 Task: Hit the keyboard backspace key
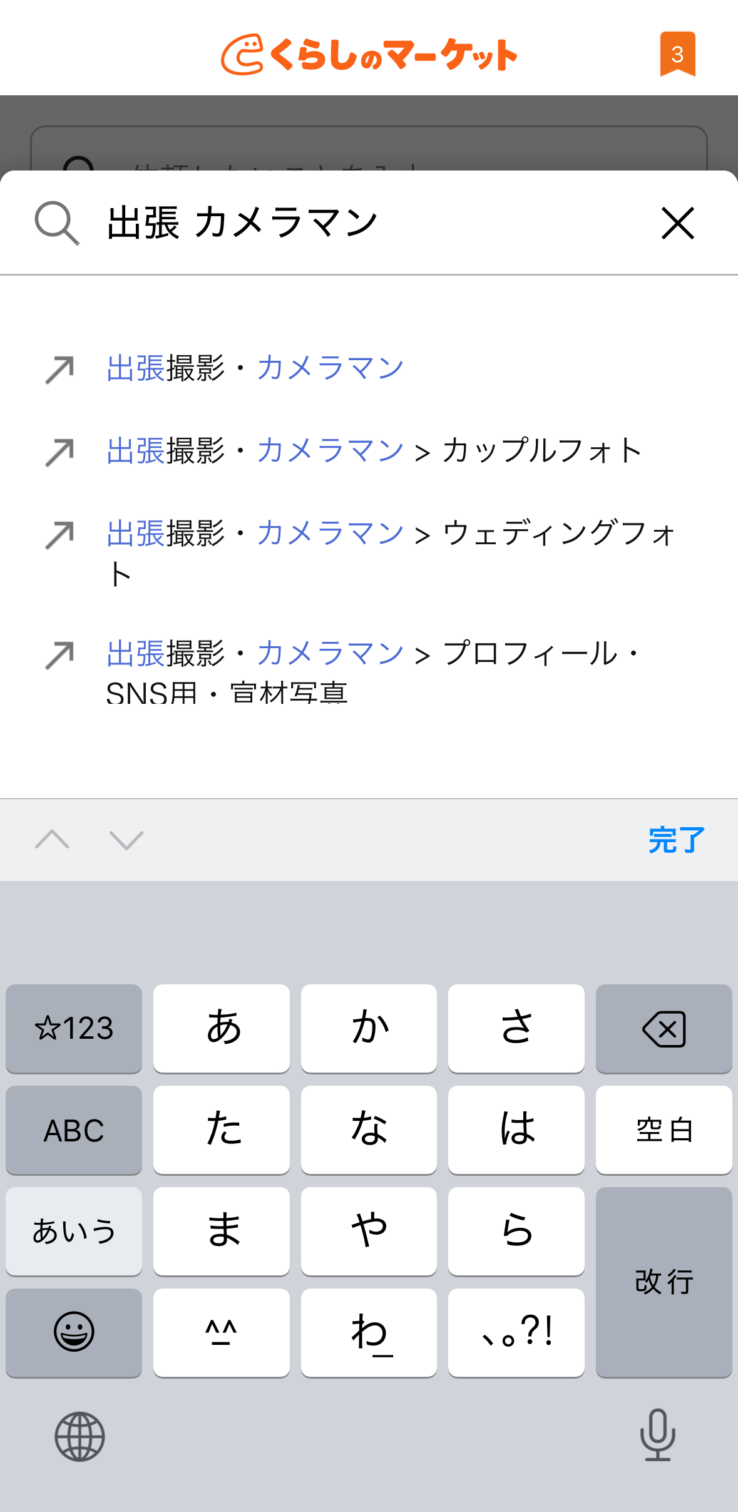663,1028
